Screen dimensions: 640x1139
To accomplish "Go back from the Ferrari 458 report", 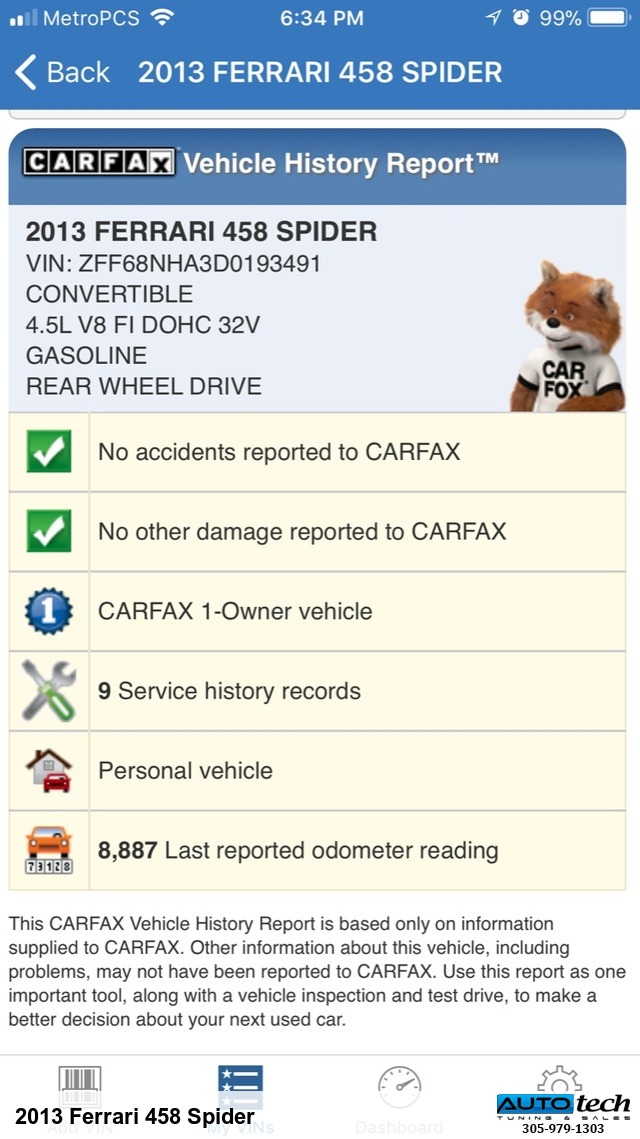I will pos(62,73).
